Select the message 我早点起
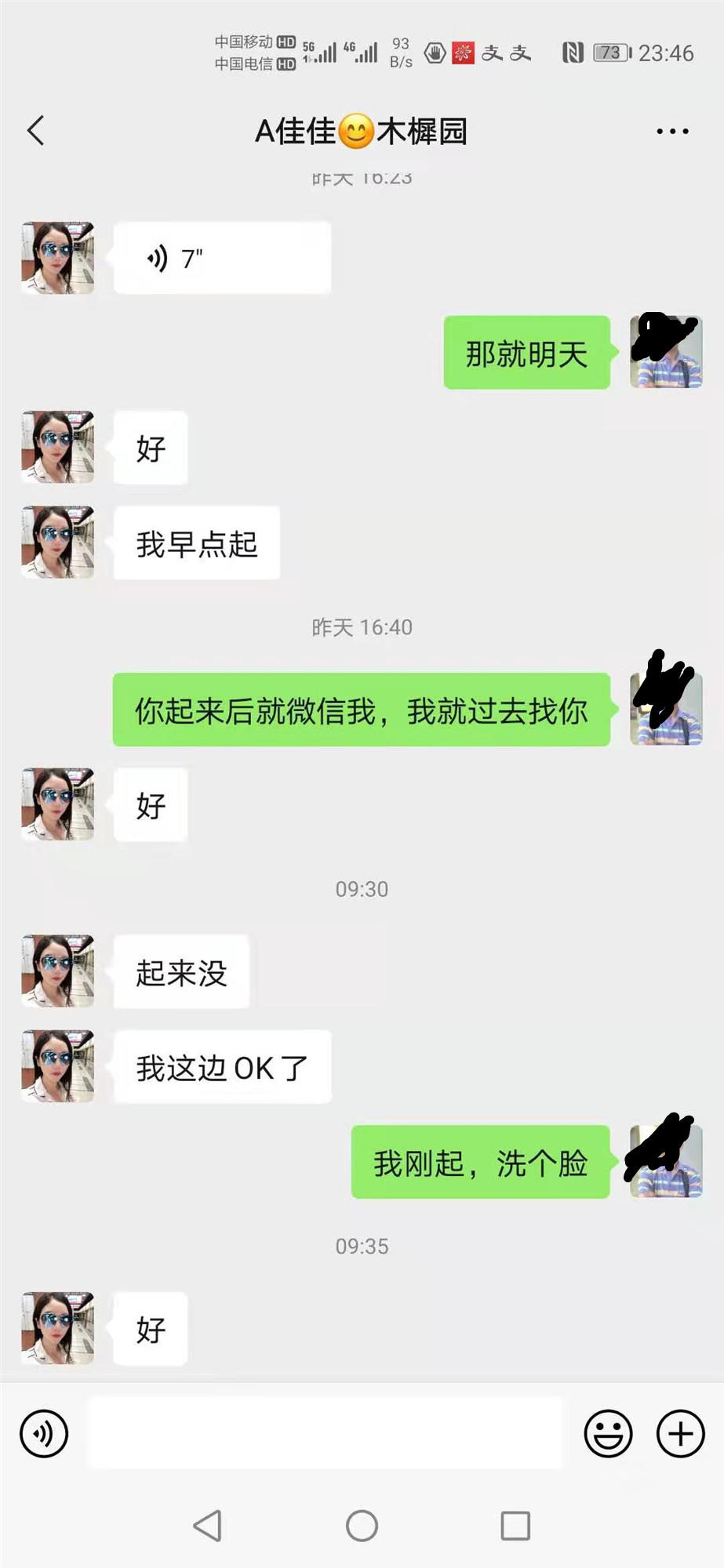Image resolution: width=724 pixels, height=1568 pixels. pos(196,542)
